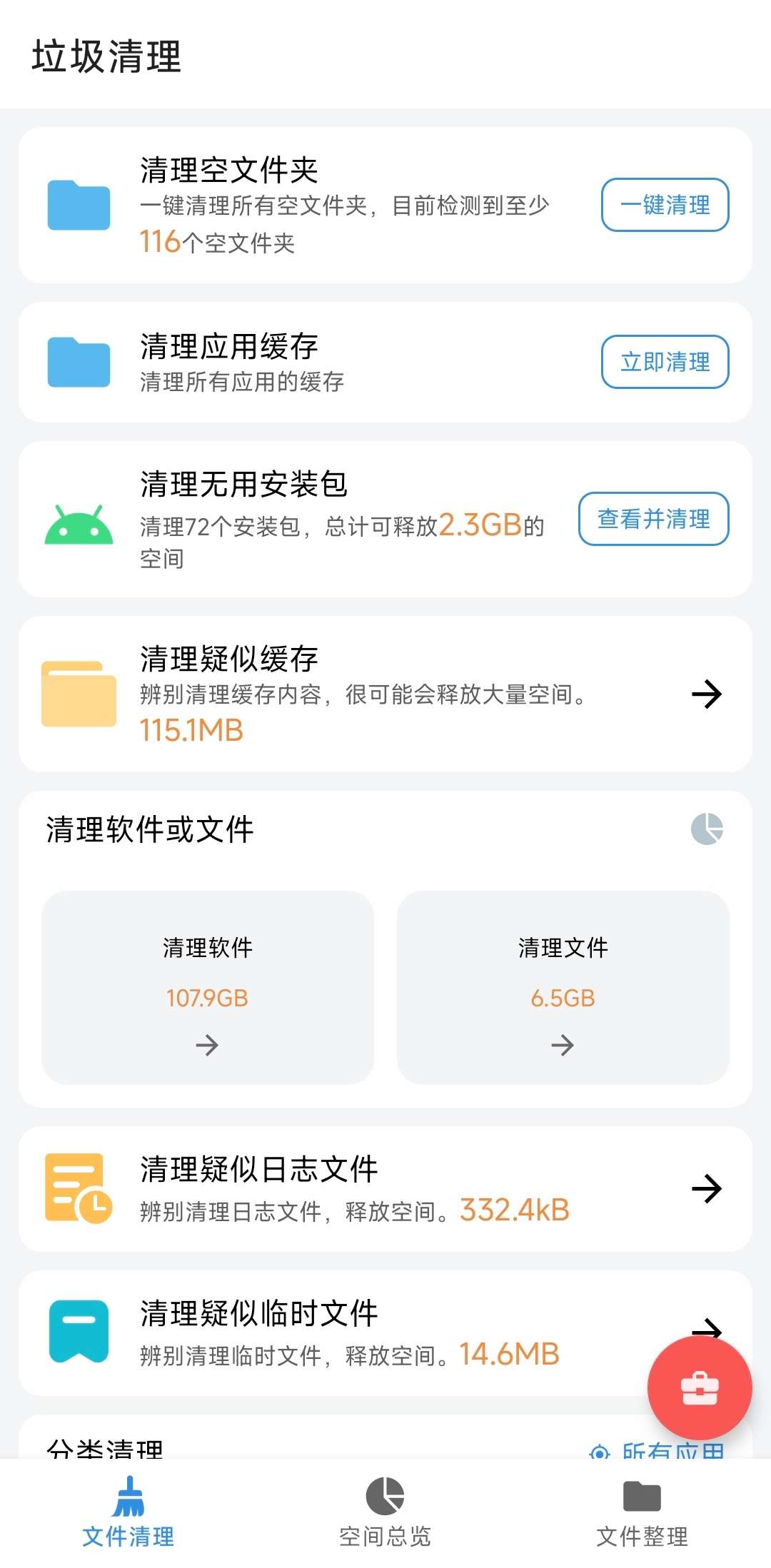This screenshot has height=1568, width=771.
Task: Open the 清理文件 6.5GB tile
Action: [563, 988]
